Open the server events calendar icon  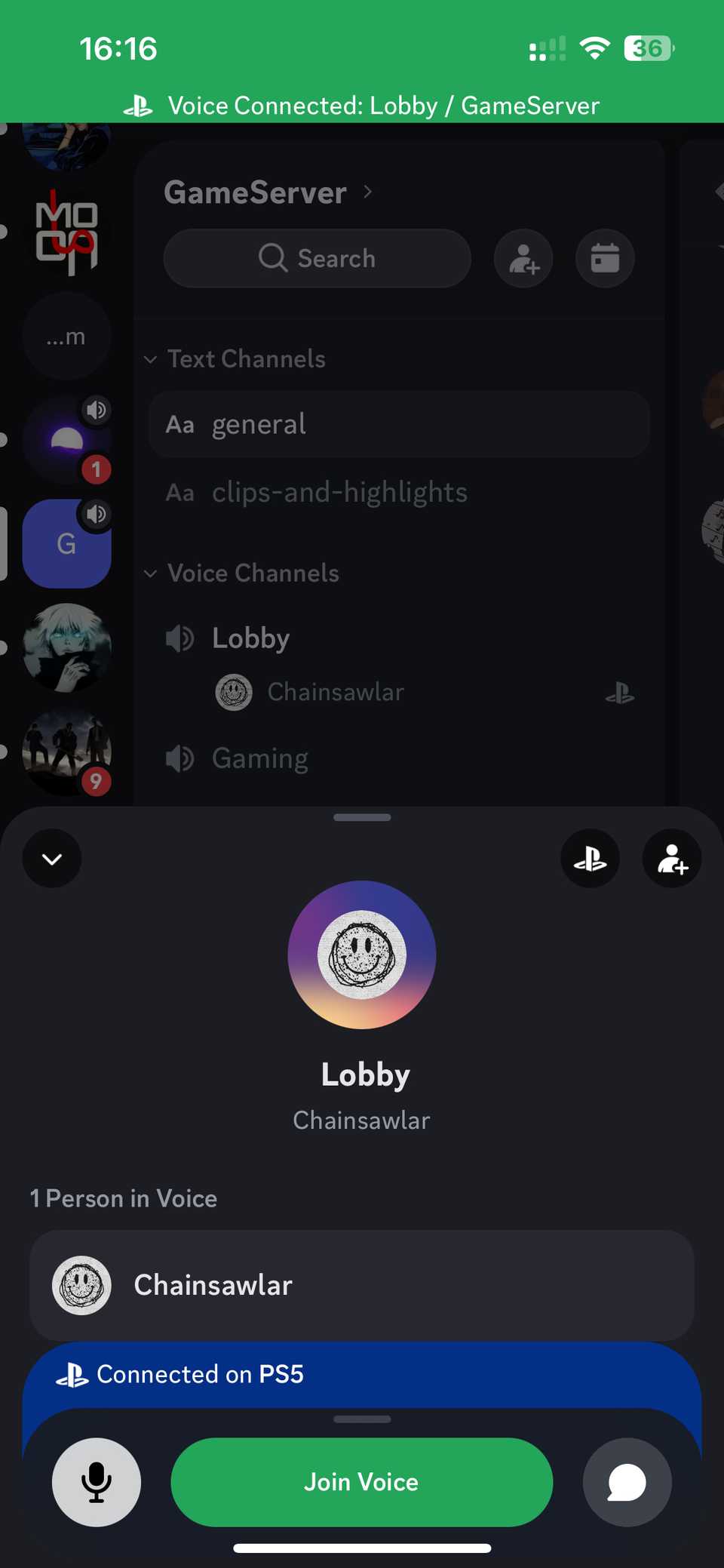605,258
